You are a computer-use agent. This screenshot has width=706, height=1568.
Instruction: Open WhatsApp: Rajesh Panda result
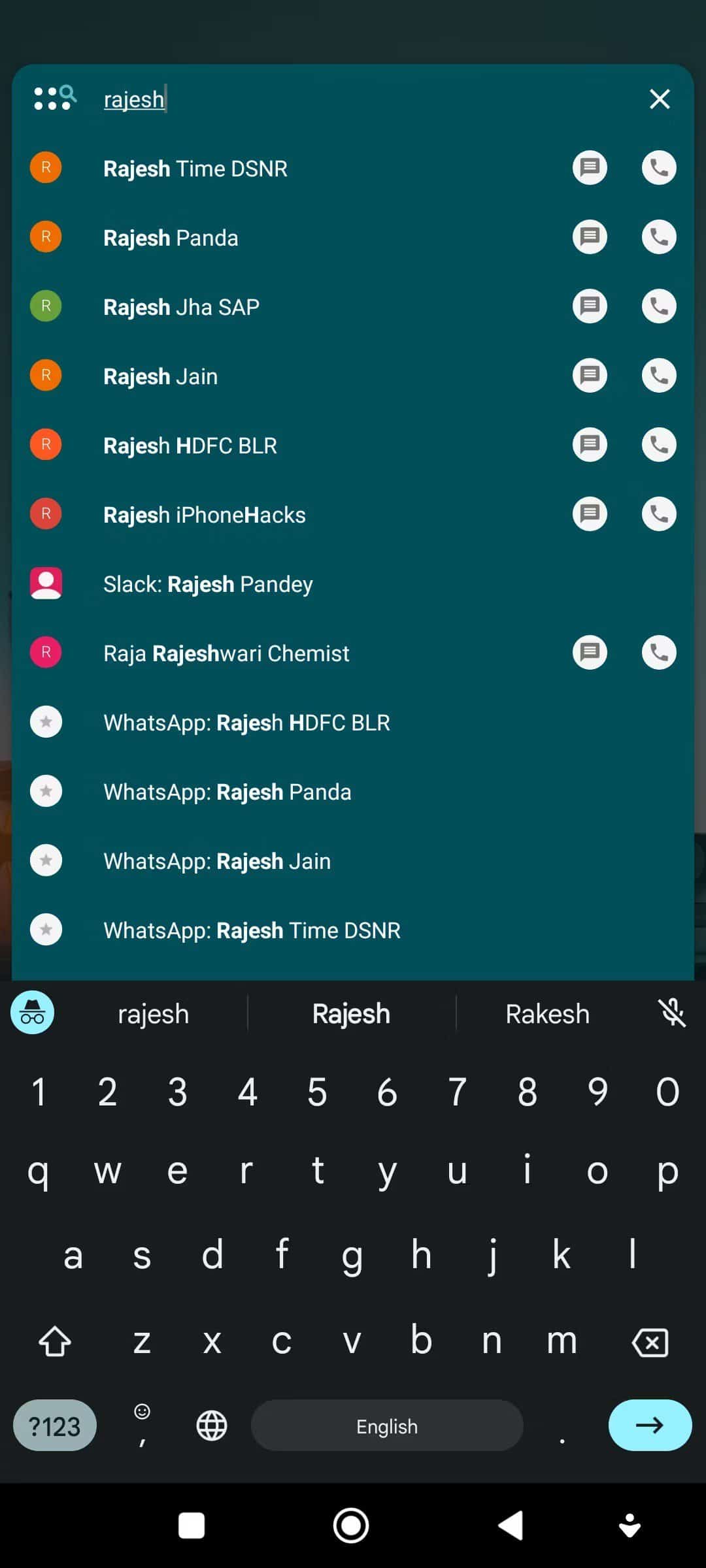227,792
